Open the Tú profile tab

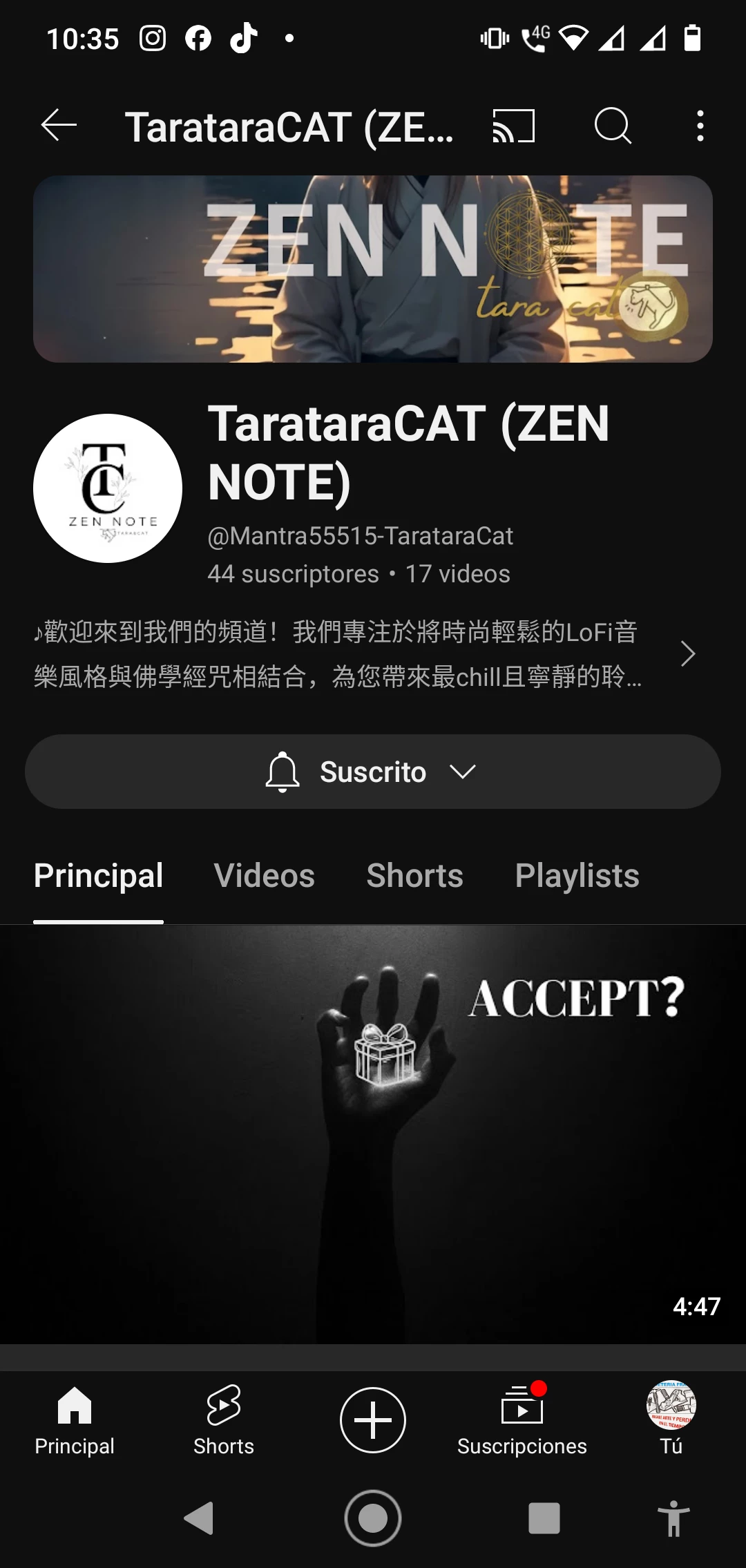coord(671,1420)
